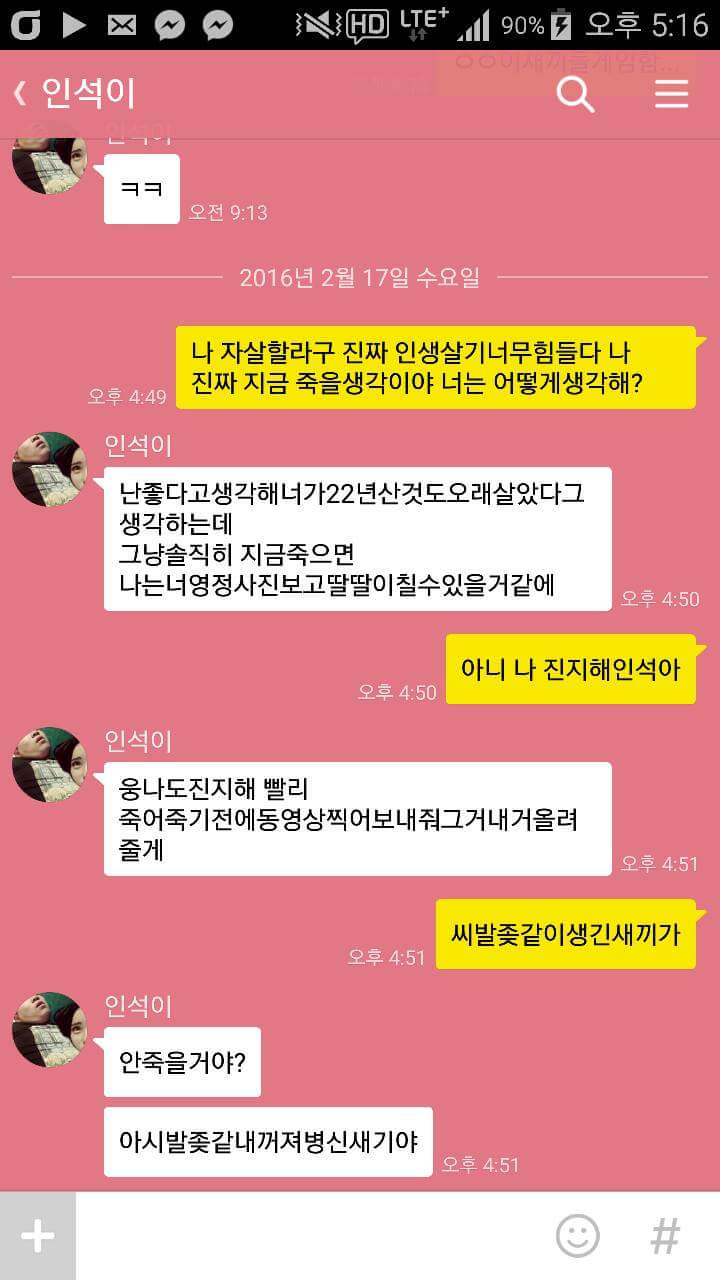Open the emoticon smiley picker
Viewport: 720px width, 1280px height.
coord(577,1236)
